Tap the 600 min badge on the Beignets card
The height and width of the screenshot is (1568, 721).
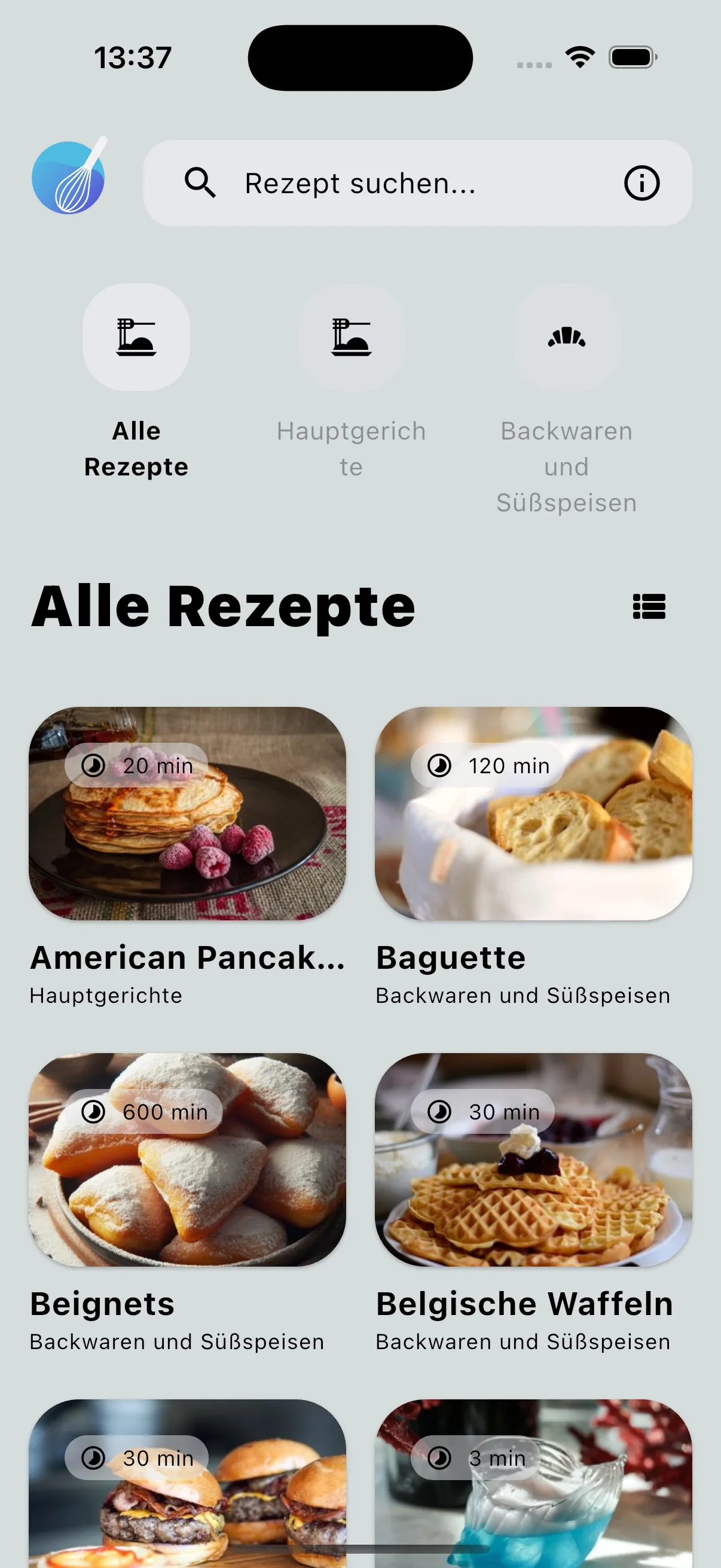(146, 1112)
